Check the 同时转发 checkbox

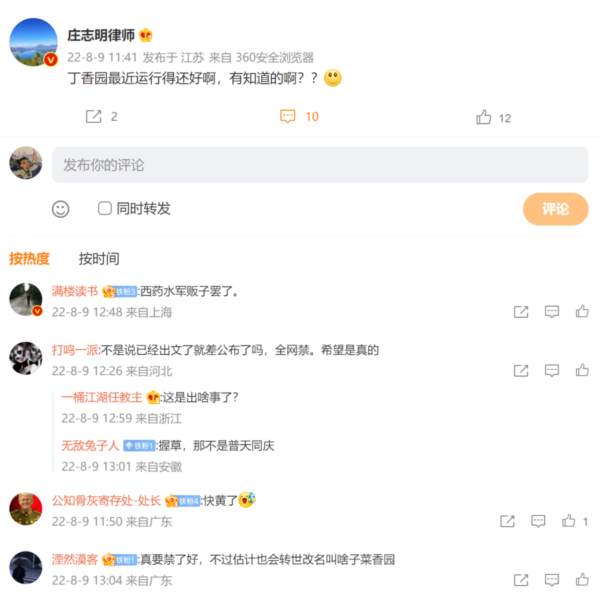pyautogui.click(x=105, y=209)
